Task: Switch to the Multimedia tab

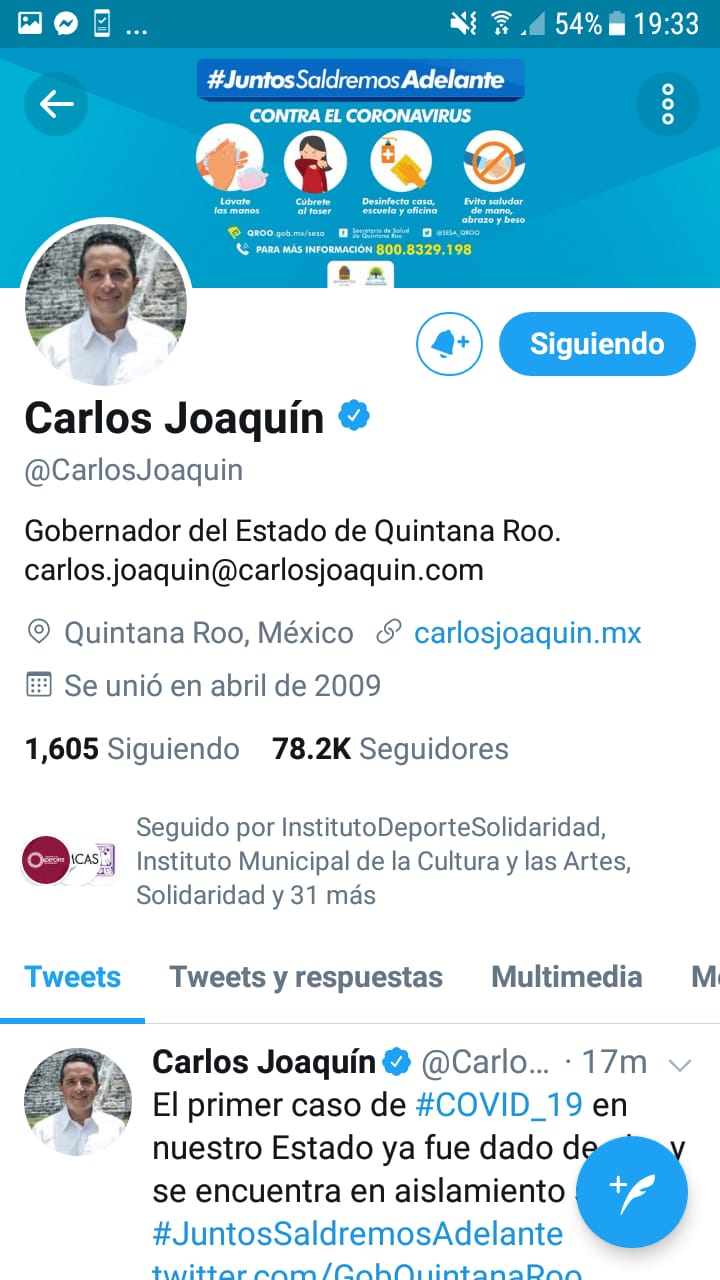Action: click(x=566, y=977)
